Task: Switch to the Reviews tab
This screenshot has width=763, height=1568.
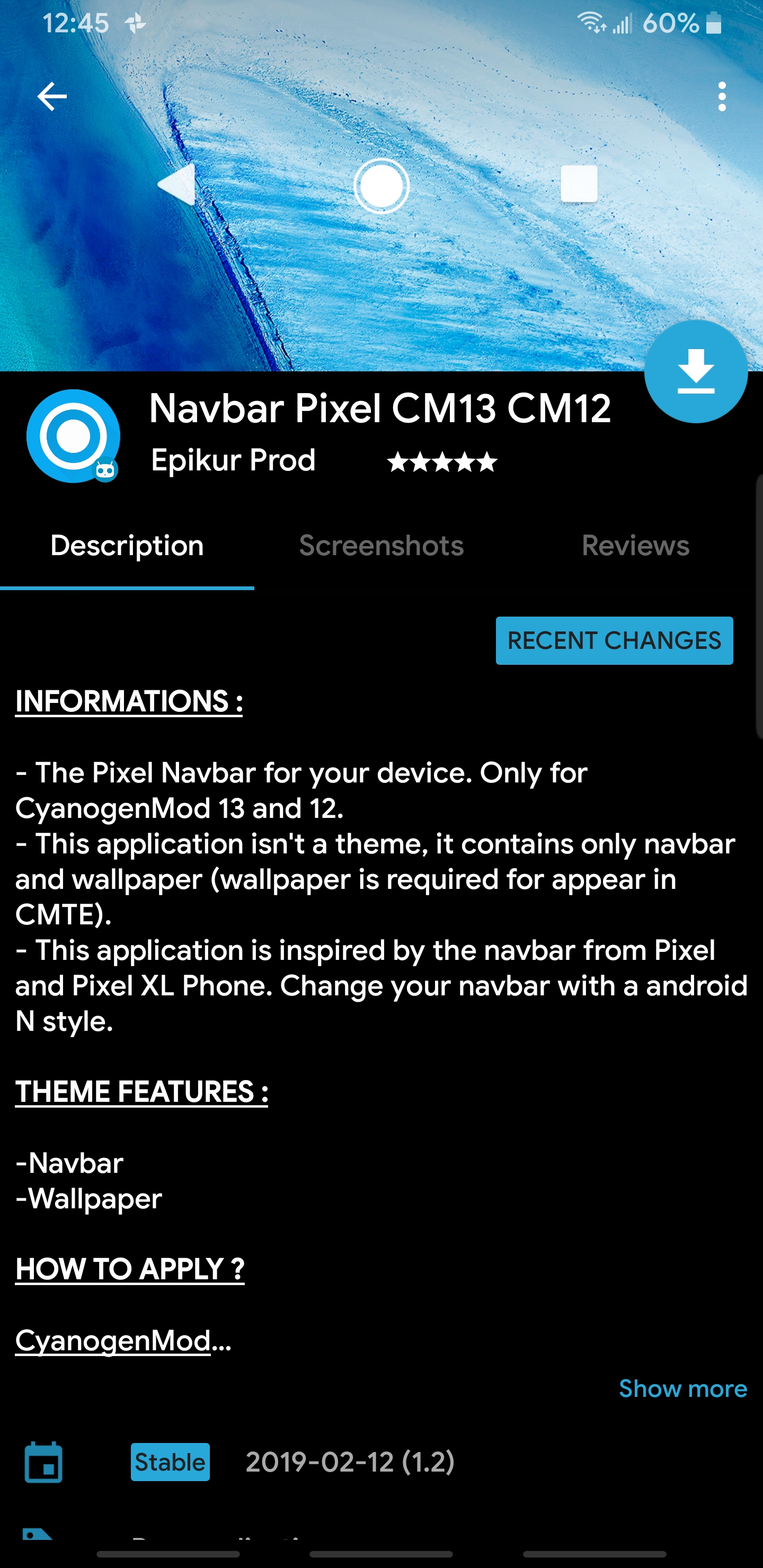Action: 635,546
